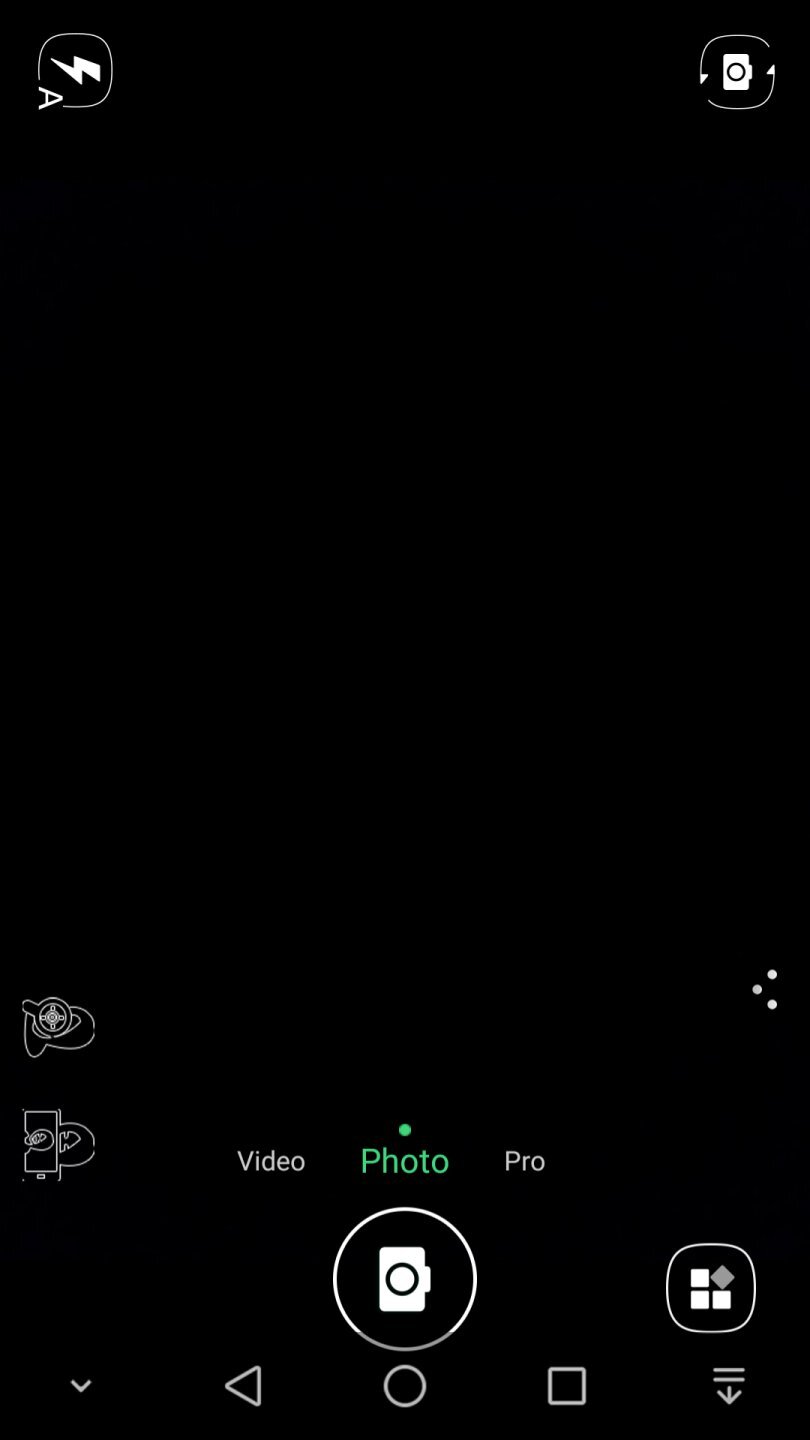Open the three-dot share-style options
This screenshot has width=810, height=1440.
coord(766,989)
